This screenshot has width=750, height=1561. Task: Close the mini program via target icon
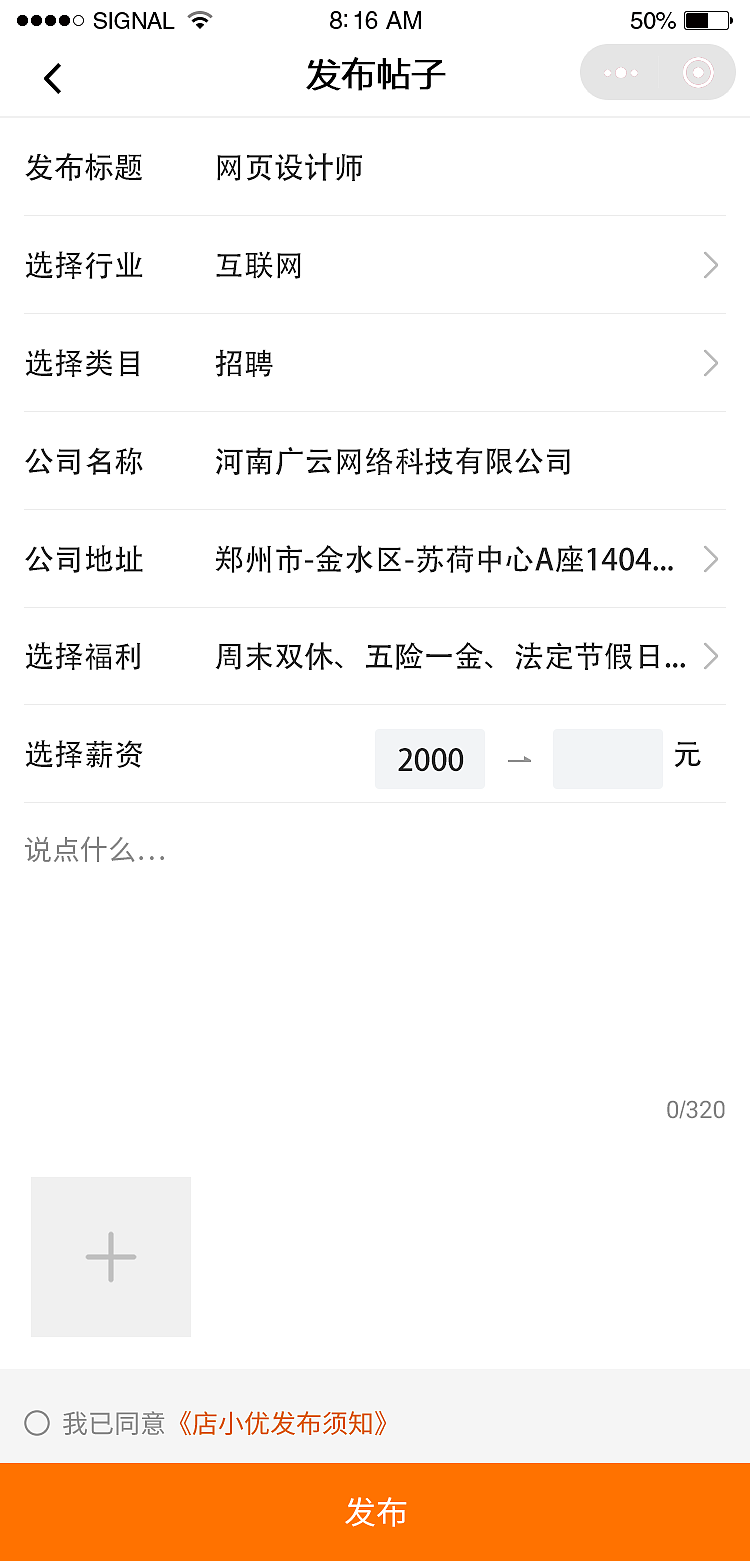698,73
